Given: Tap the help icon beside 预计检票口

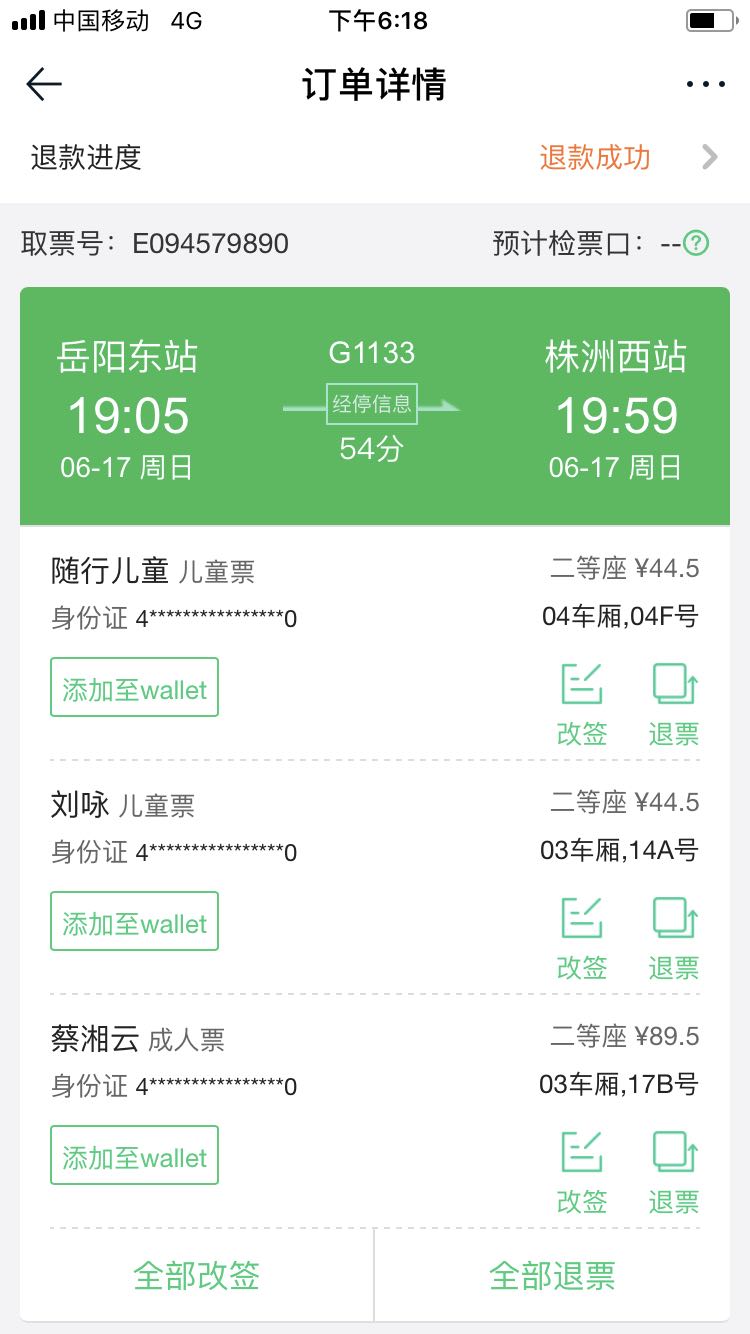Looking at the screenshot, I should pyautogui.click(x=696, y=243).
